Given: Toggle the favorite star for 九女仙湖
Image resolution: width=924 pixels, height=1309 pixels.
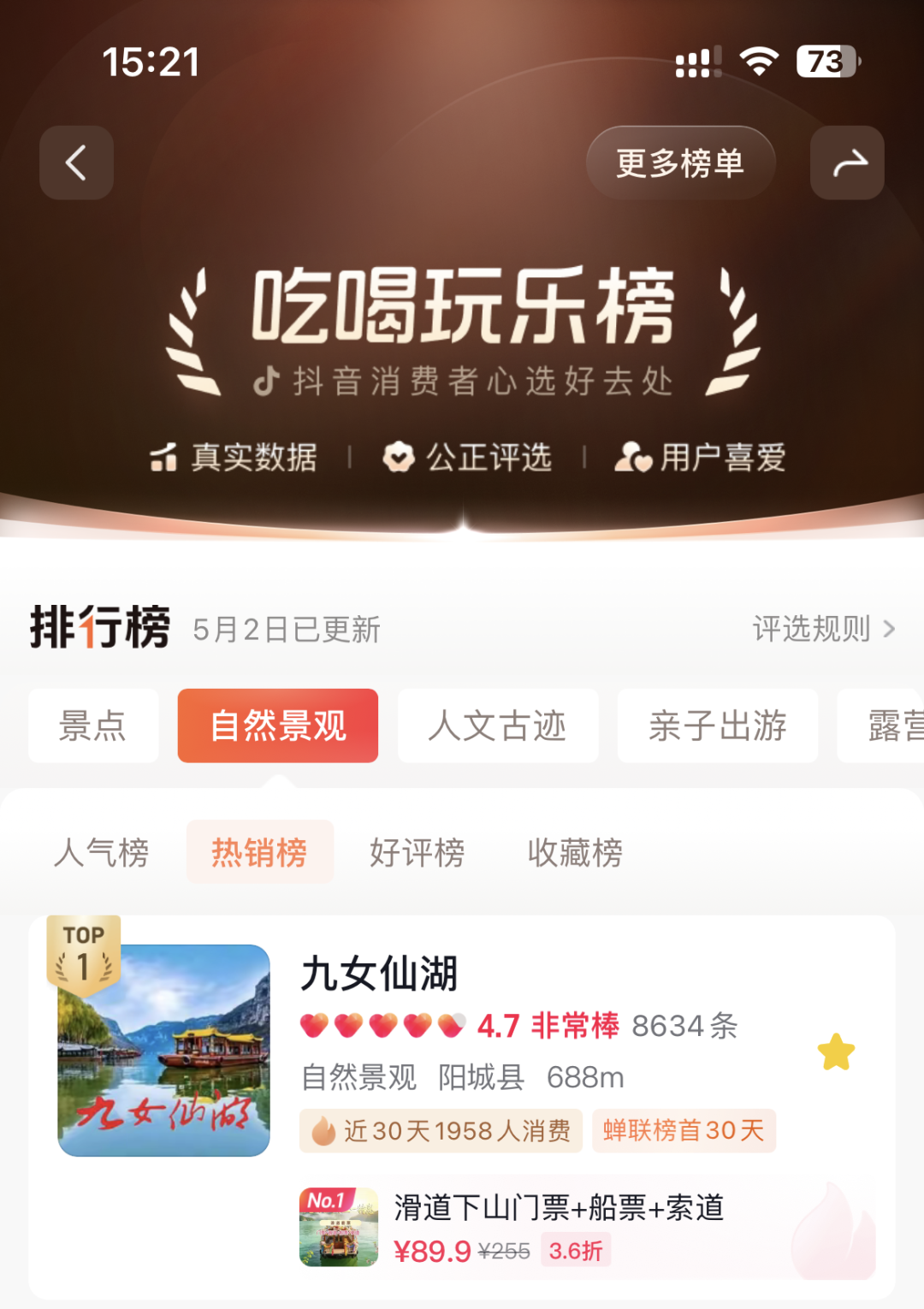Looking at the screenshot, I should click(836, 1051).
